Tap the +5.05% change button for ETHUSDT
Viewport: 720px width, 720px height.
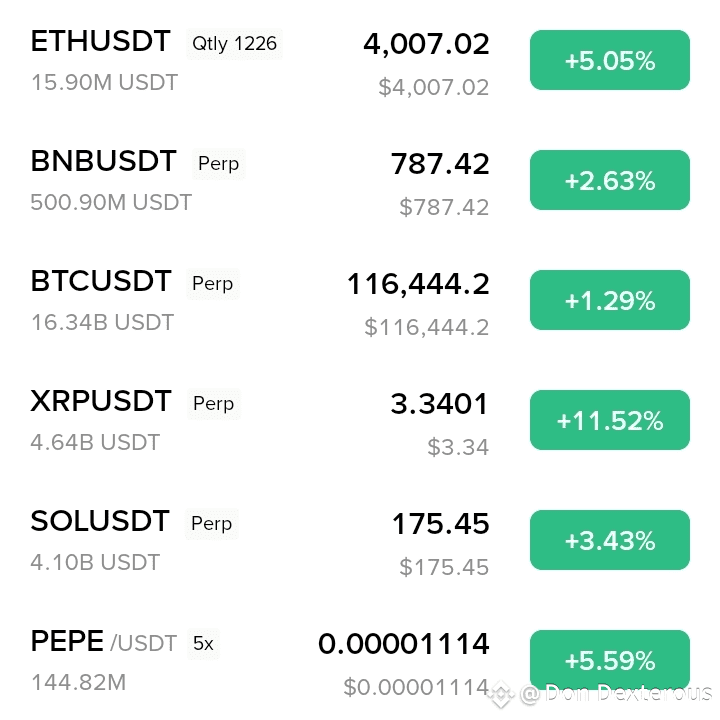[x=609, y=60]
